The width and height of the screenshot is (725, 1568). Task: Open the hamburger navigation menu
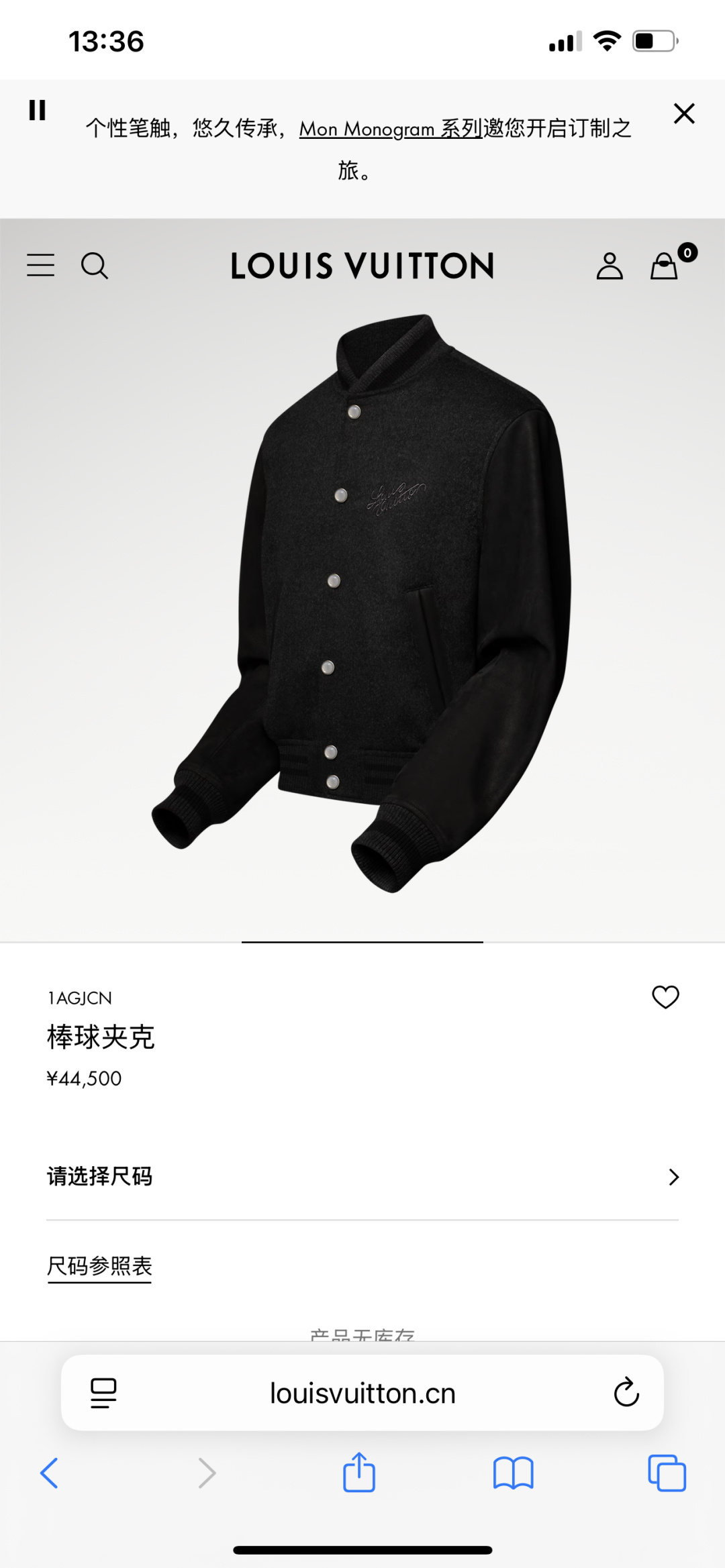(40, 266)
